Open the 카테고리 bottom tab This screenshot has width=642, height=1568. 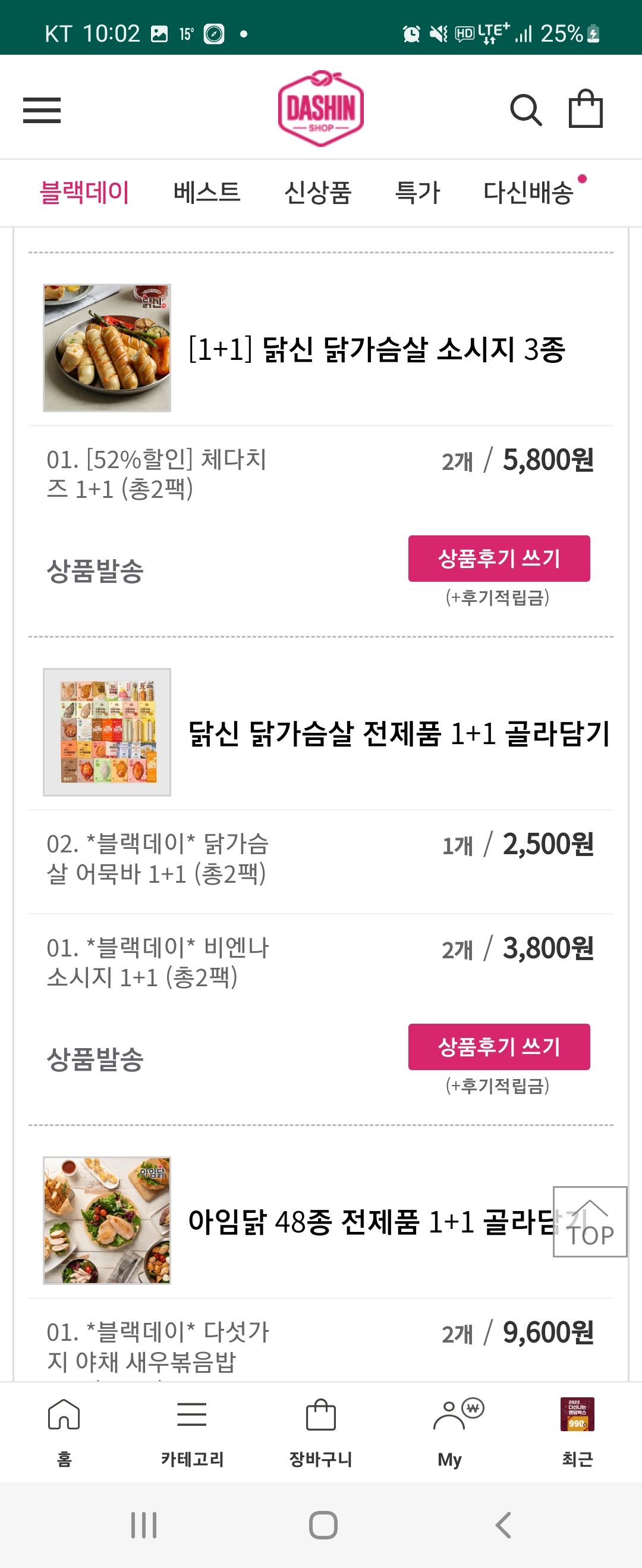(x=192, y=1431)
